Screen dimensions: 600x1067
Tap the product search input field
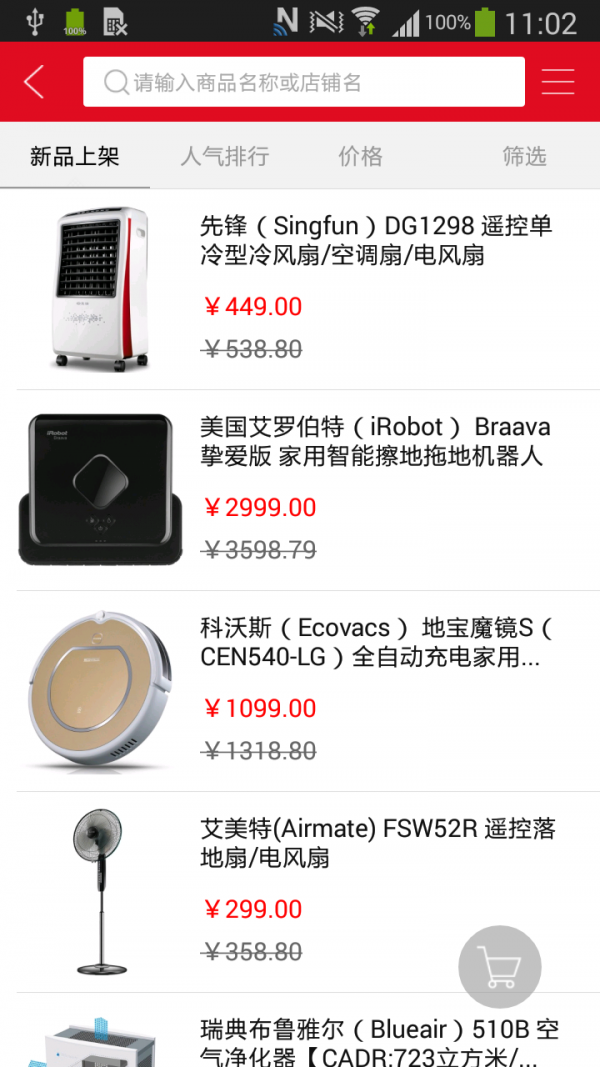click(304, 82)
